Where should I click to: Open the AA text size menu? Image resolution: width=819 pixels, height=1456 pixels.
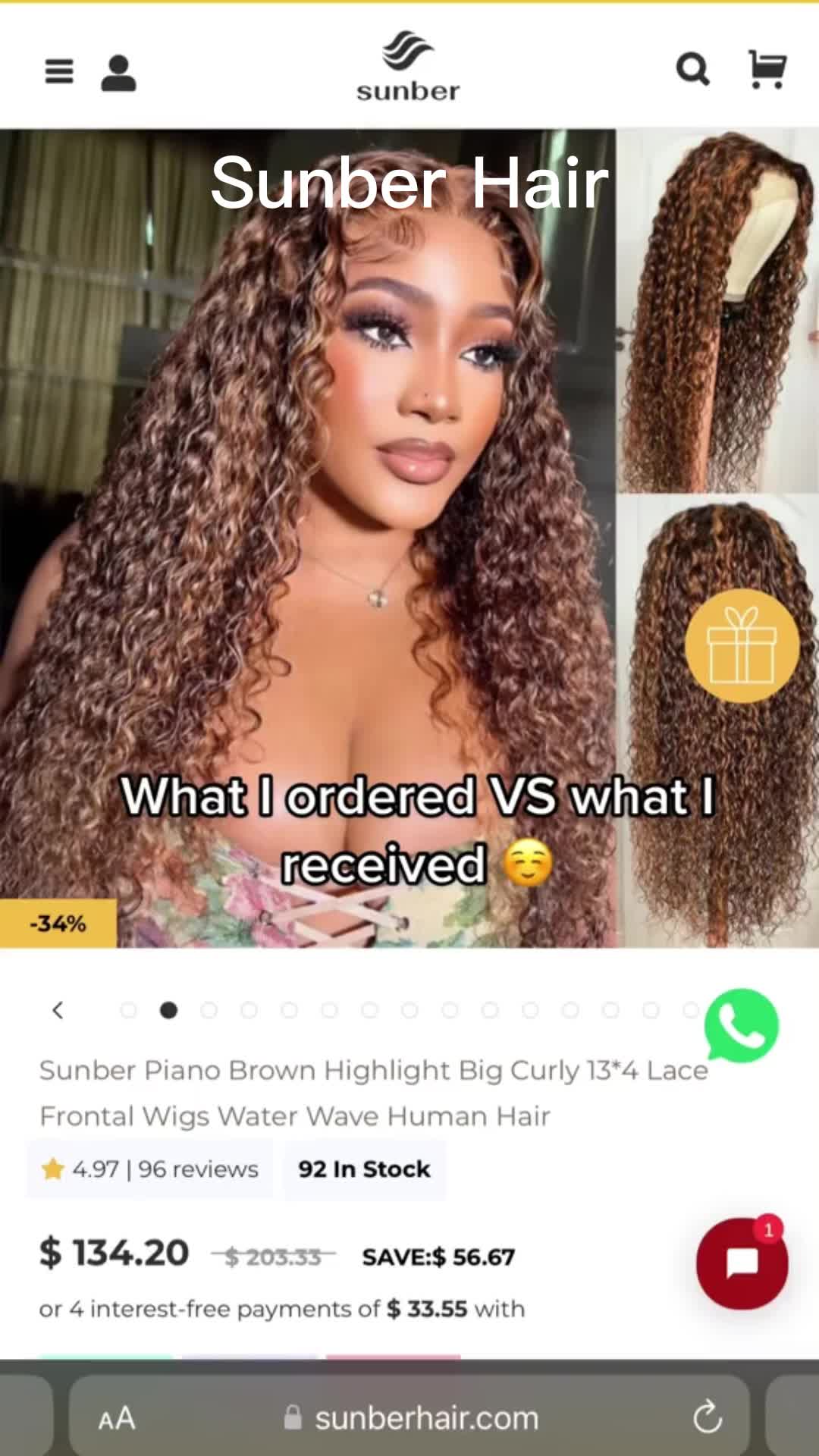point(117,1418)
